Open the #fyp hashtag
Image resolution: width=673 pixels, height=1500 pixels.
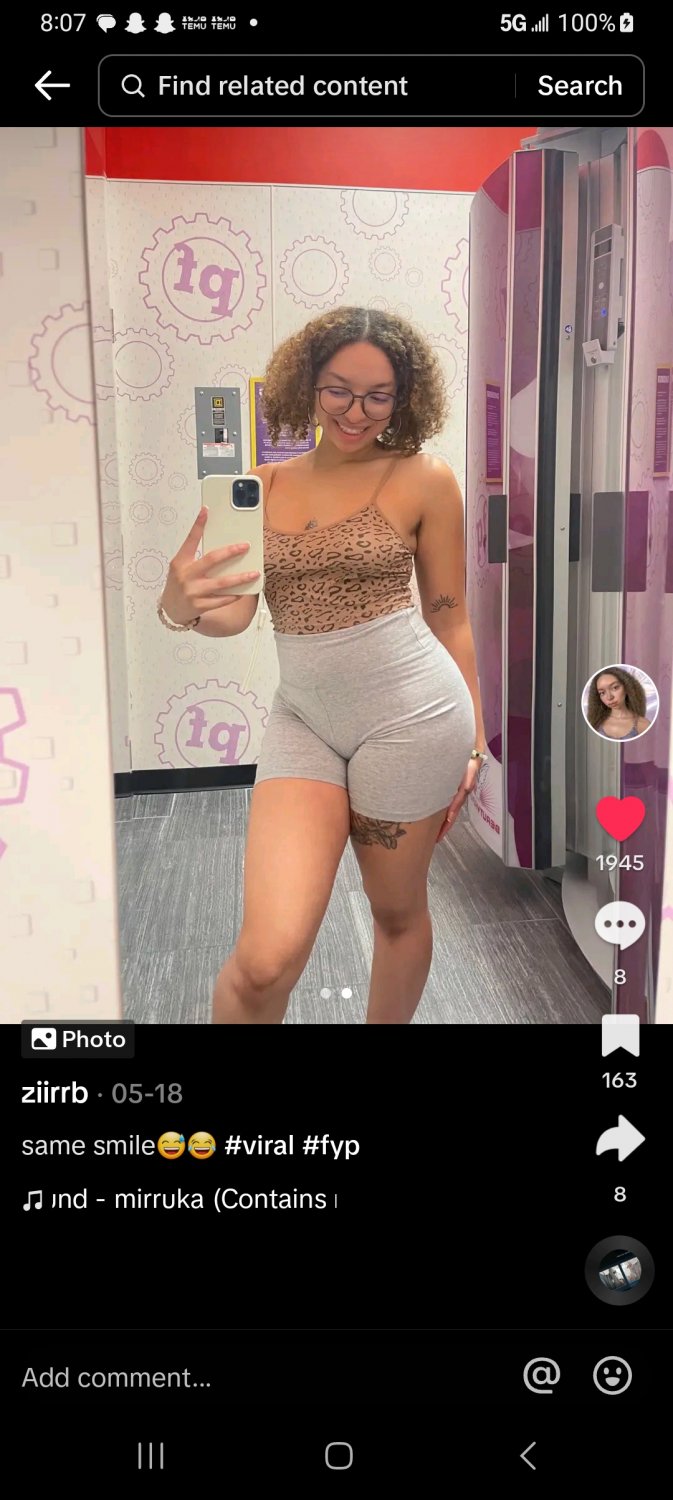coord(331,1145)
